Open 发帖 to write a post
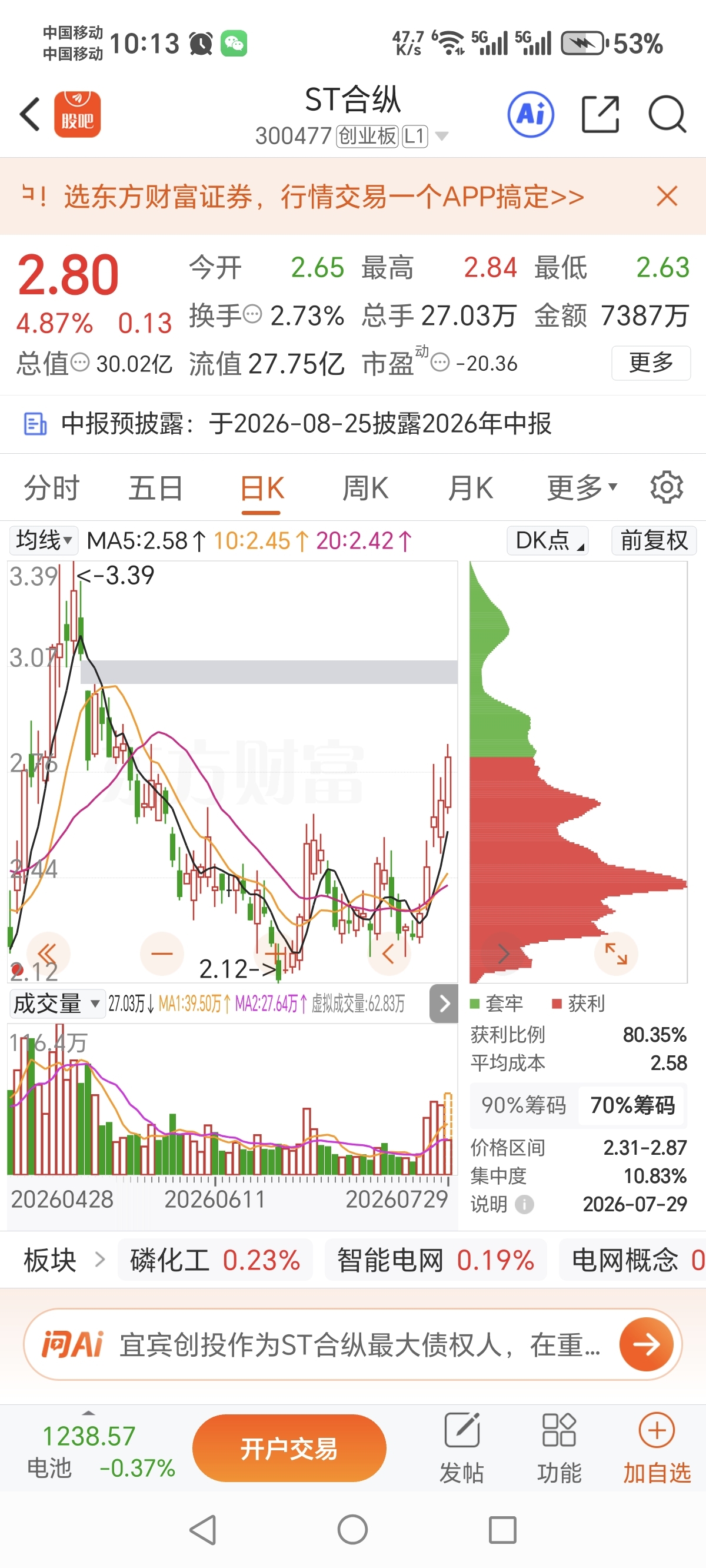706x1568 pixels. (x=462, y=1448)
